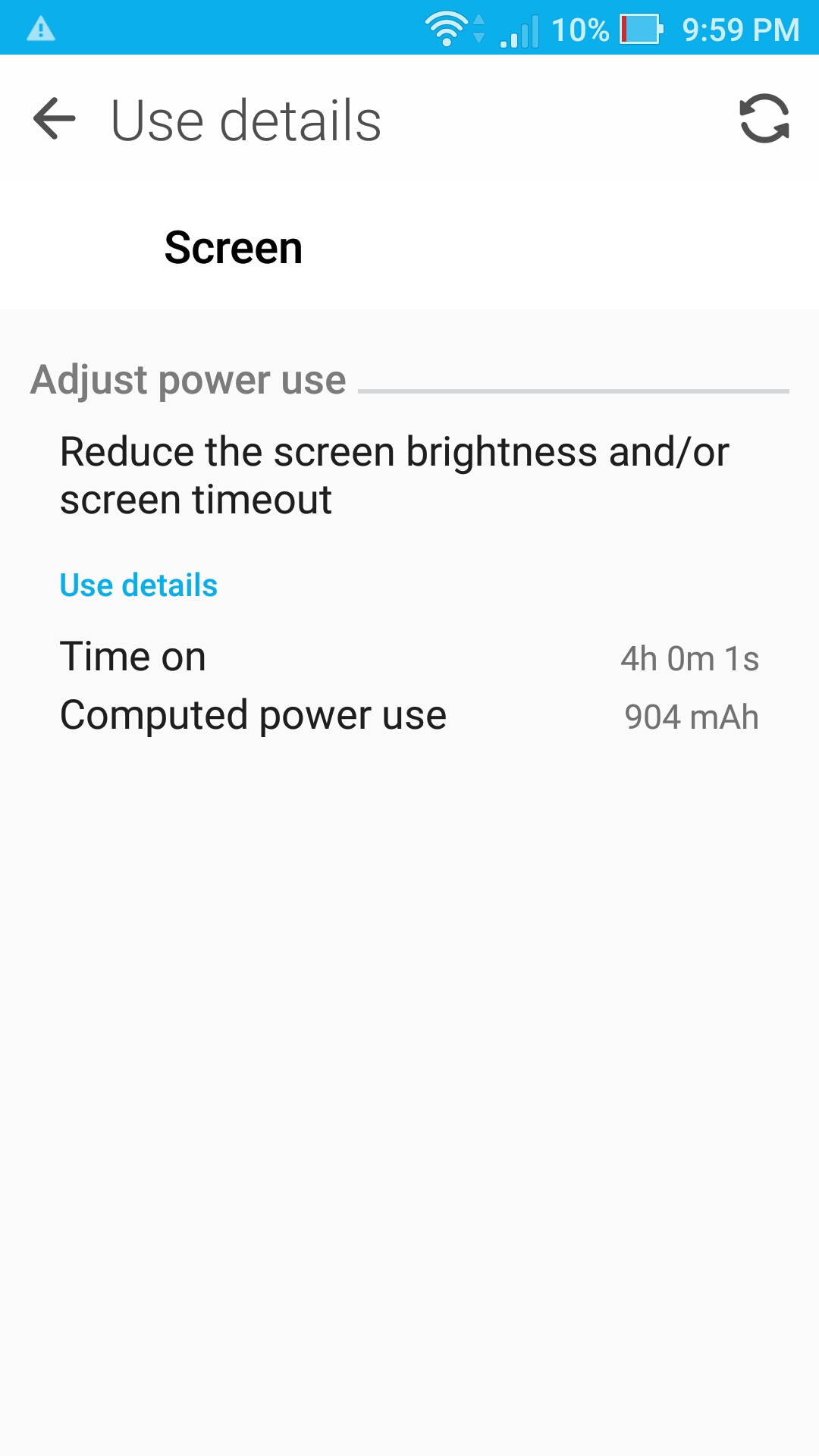The height and width of the screenshot is (1456, 819).
Task: Go back from Use details
Action: [x=55, y=119]
